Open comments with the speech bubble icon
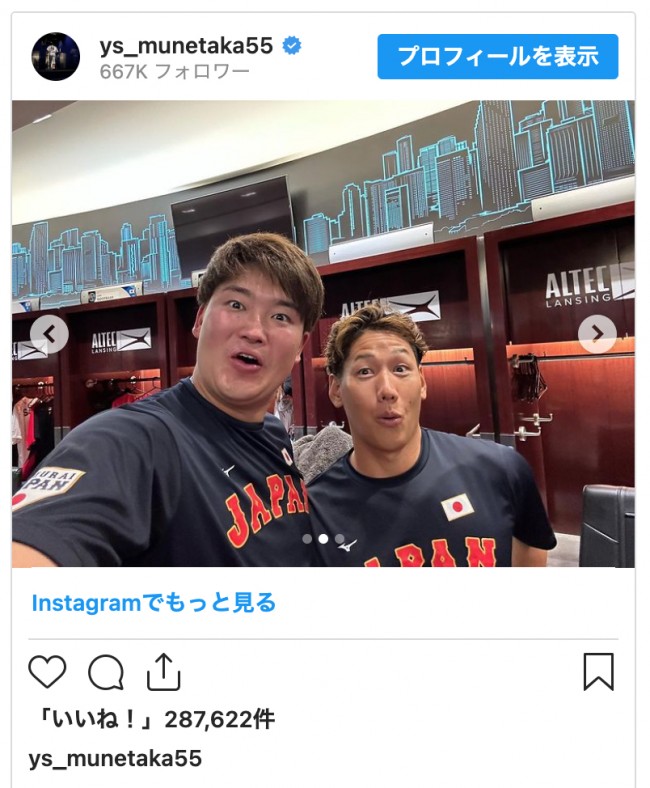This screenshot has height=788, width=650. click(x=106, y=672)
